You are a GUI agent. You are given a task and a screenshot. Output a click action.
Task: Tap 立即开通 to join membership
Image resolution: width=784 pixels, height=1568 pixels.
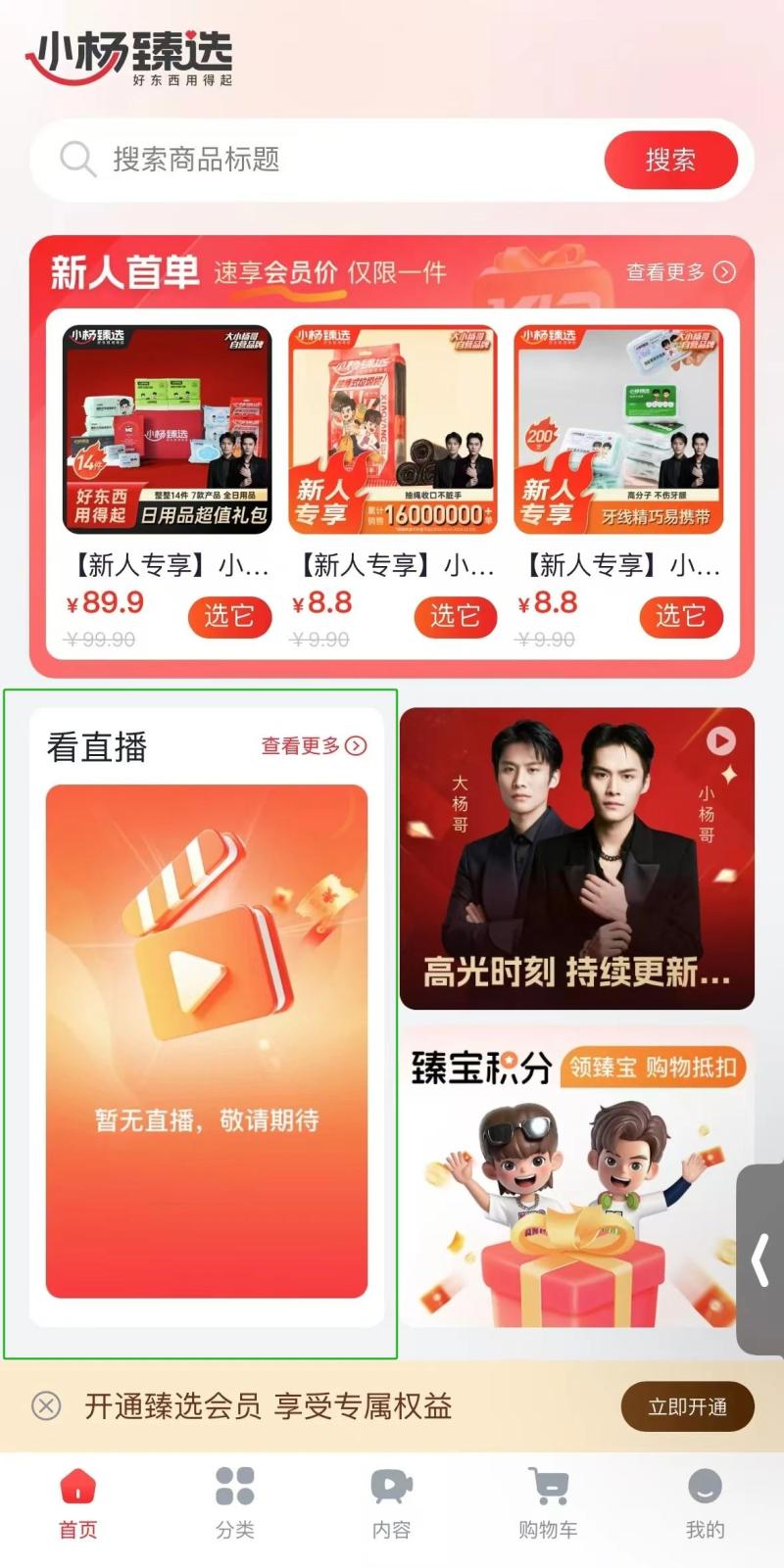point(687,1406)
